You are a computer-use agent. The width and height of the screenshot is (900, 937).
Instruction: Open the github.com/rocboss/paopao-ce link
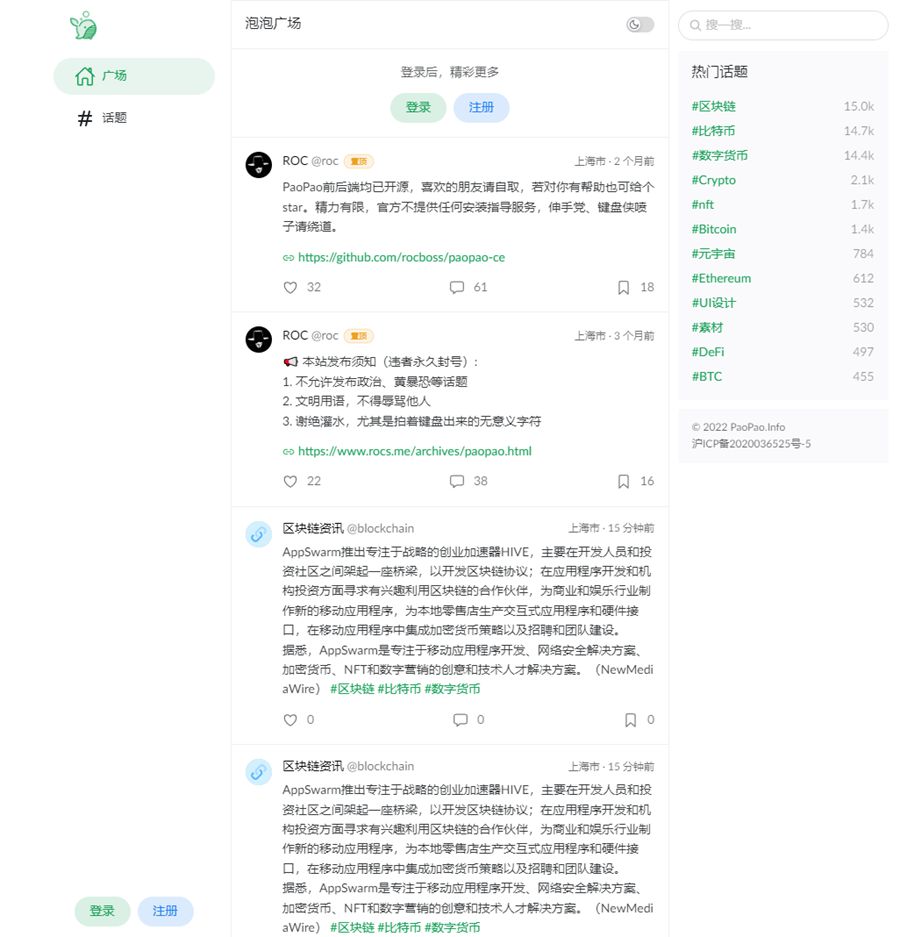[x=401, y=257]
